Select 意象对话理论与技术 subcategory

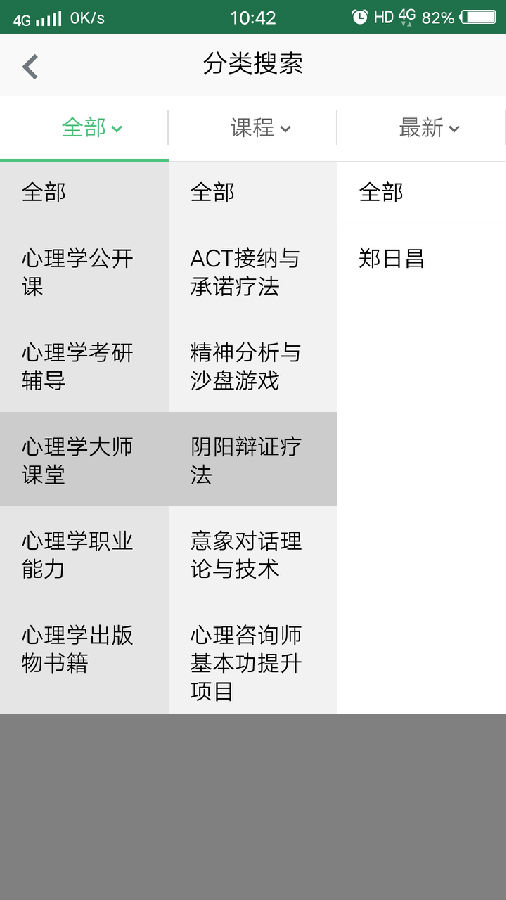253,553
